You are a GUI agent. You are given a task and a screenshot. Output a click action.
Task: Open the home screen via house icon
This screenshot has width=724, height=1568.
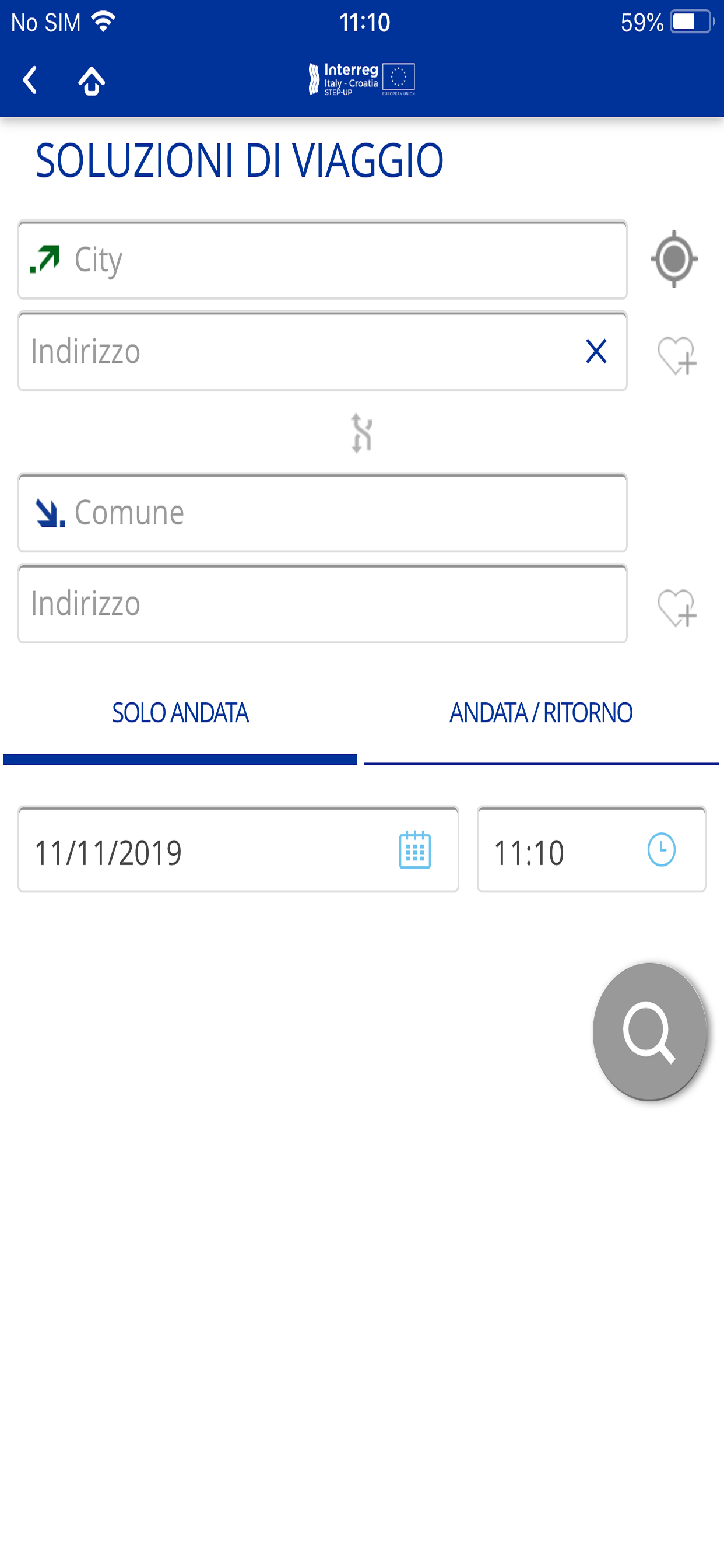point(92,80)
